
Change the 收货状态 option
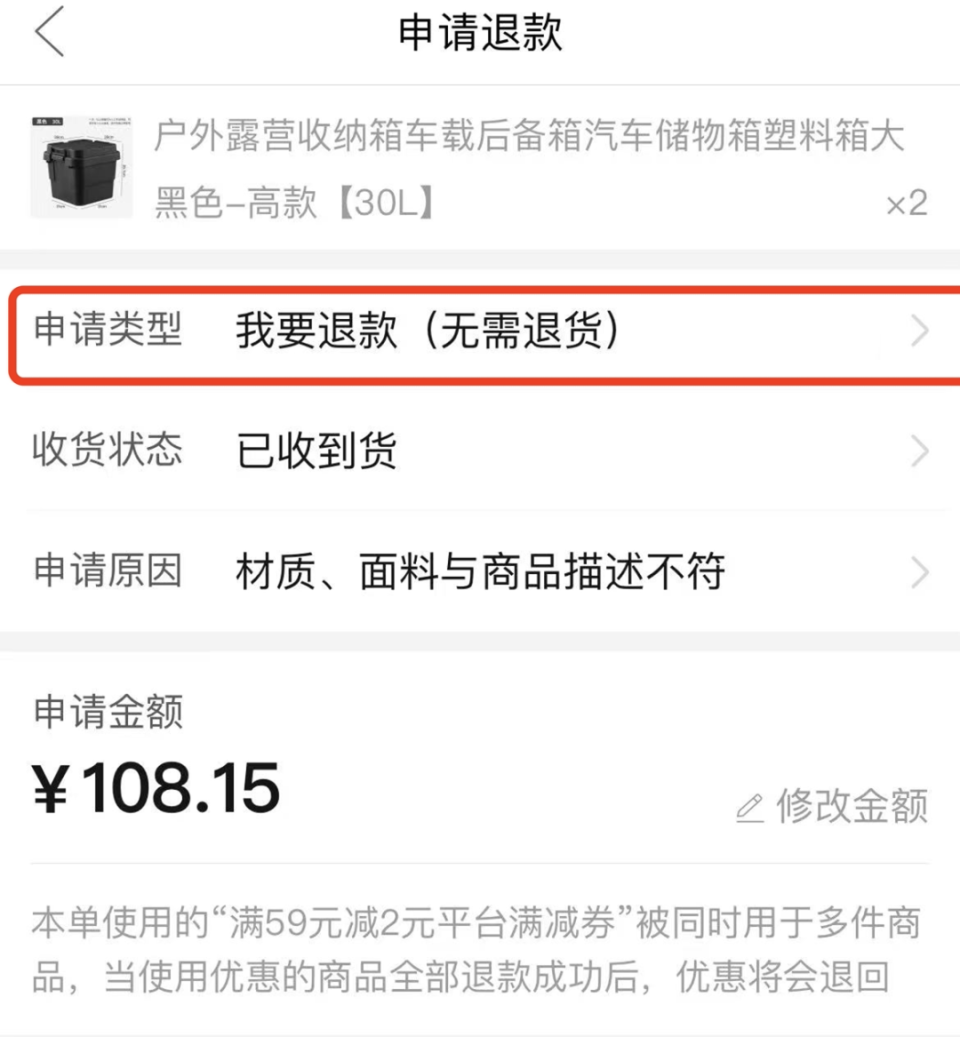pos(480,452)
